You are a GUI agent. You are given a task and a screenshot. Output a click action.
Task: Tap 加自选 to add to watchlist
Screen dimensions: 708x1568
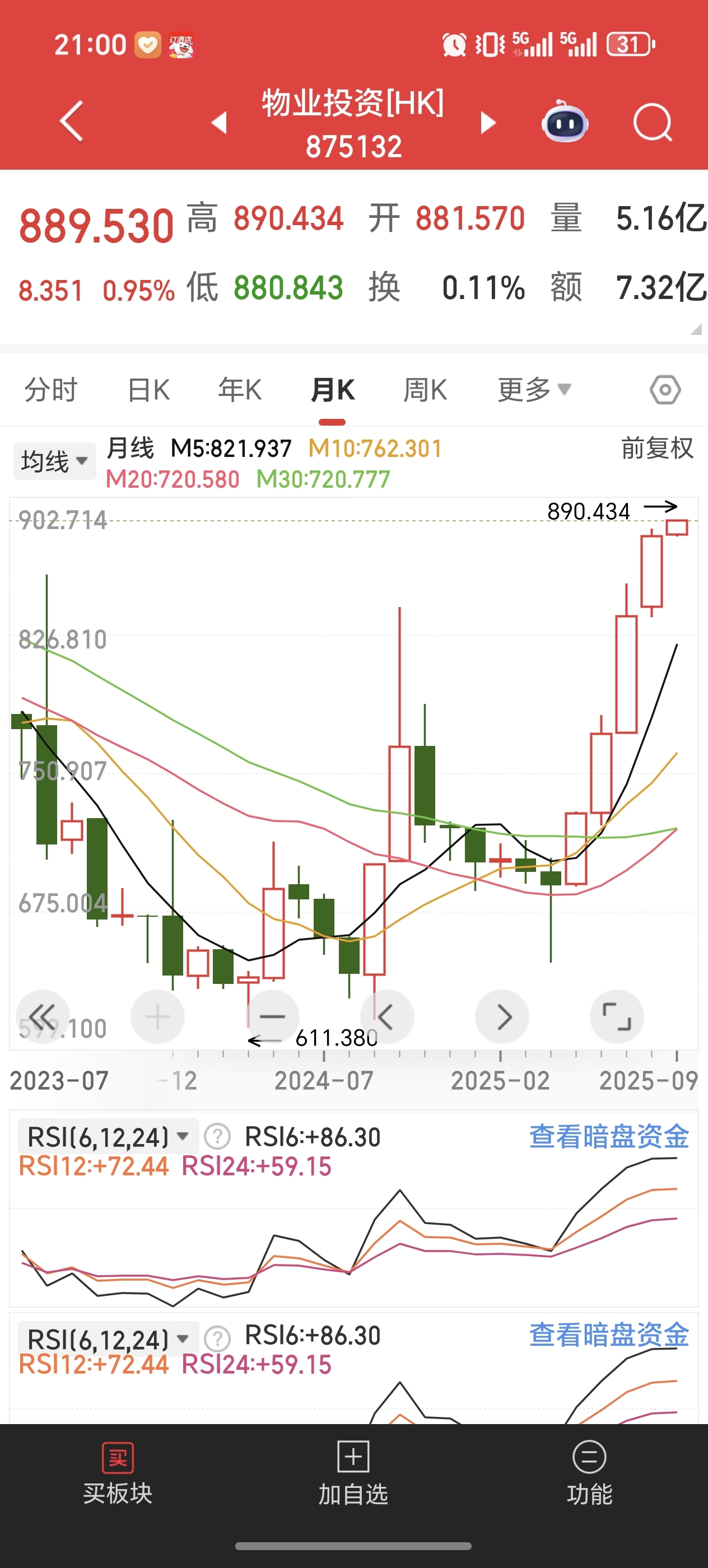353,1474
